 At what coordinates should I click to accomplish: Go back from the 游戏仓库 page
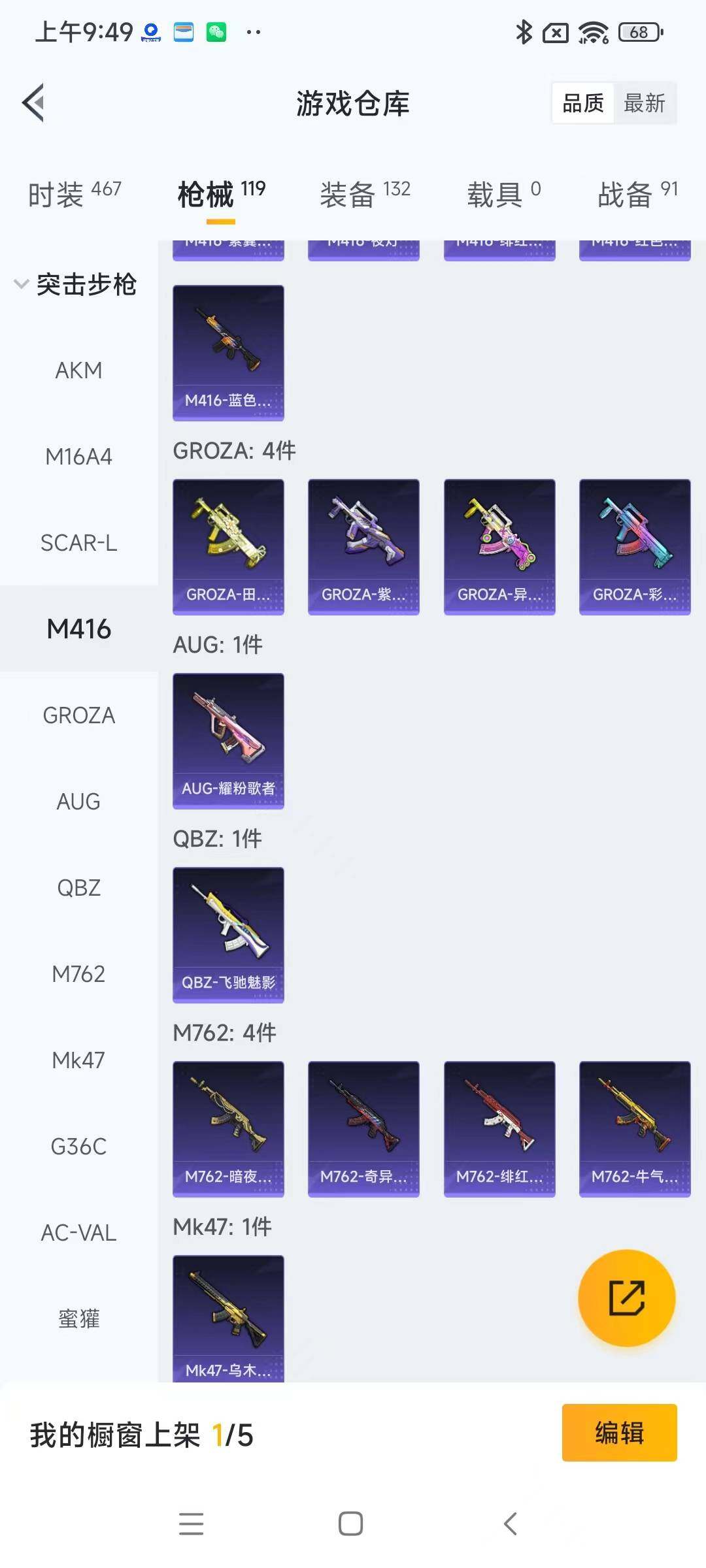point(34,103)
